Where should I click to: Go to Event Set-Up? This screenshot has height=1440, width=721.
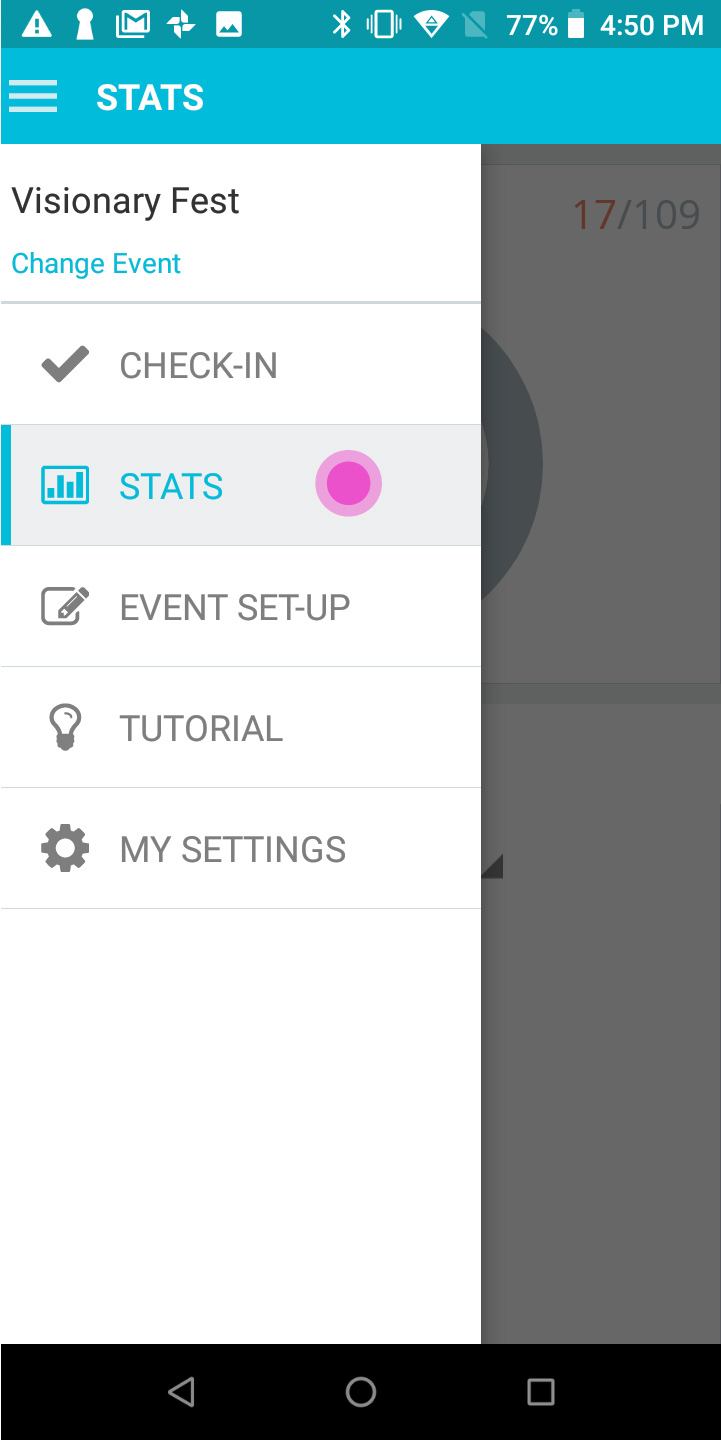[241, 607]
